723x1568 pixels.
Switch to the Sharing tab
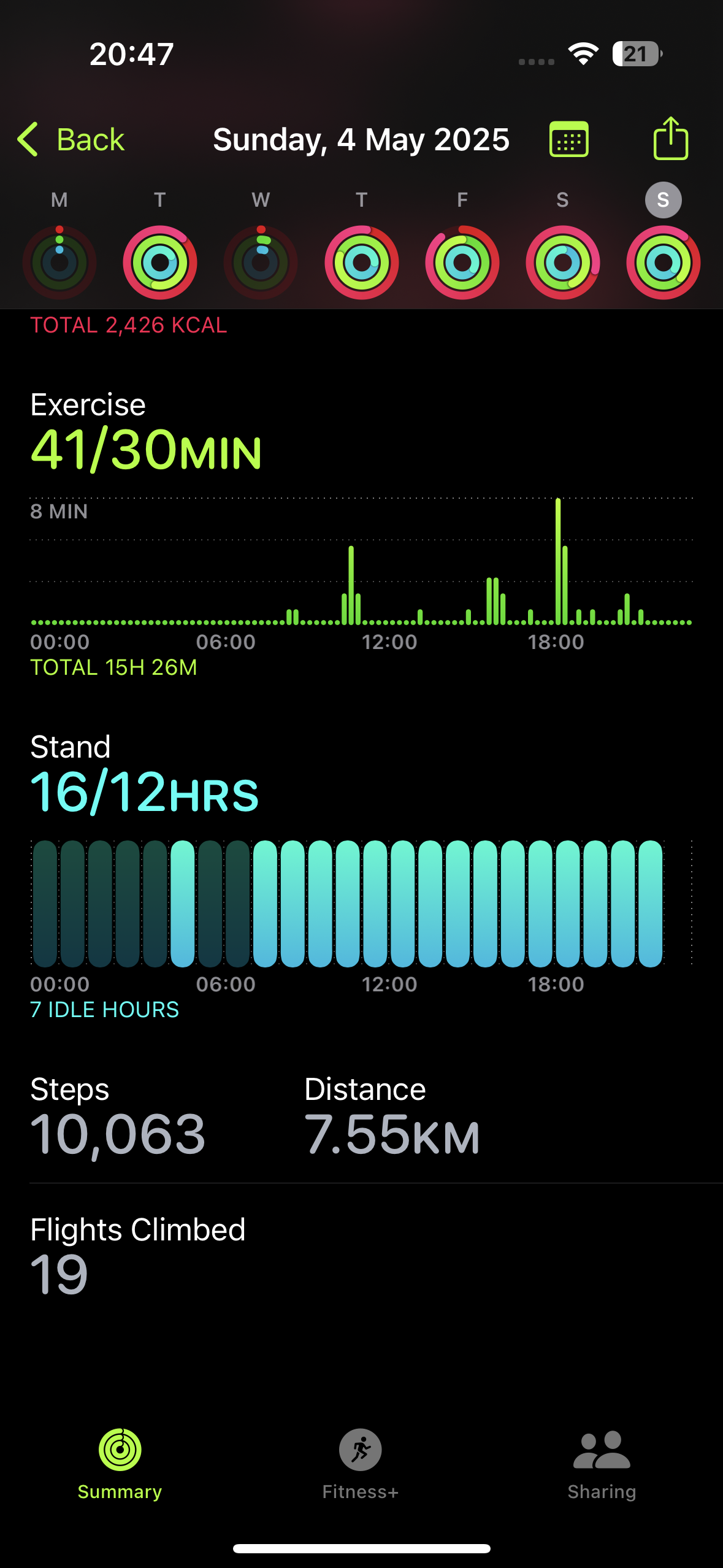[602, 1464]
